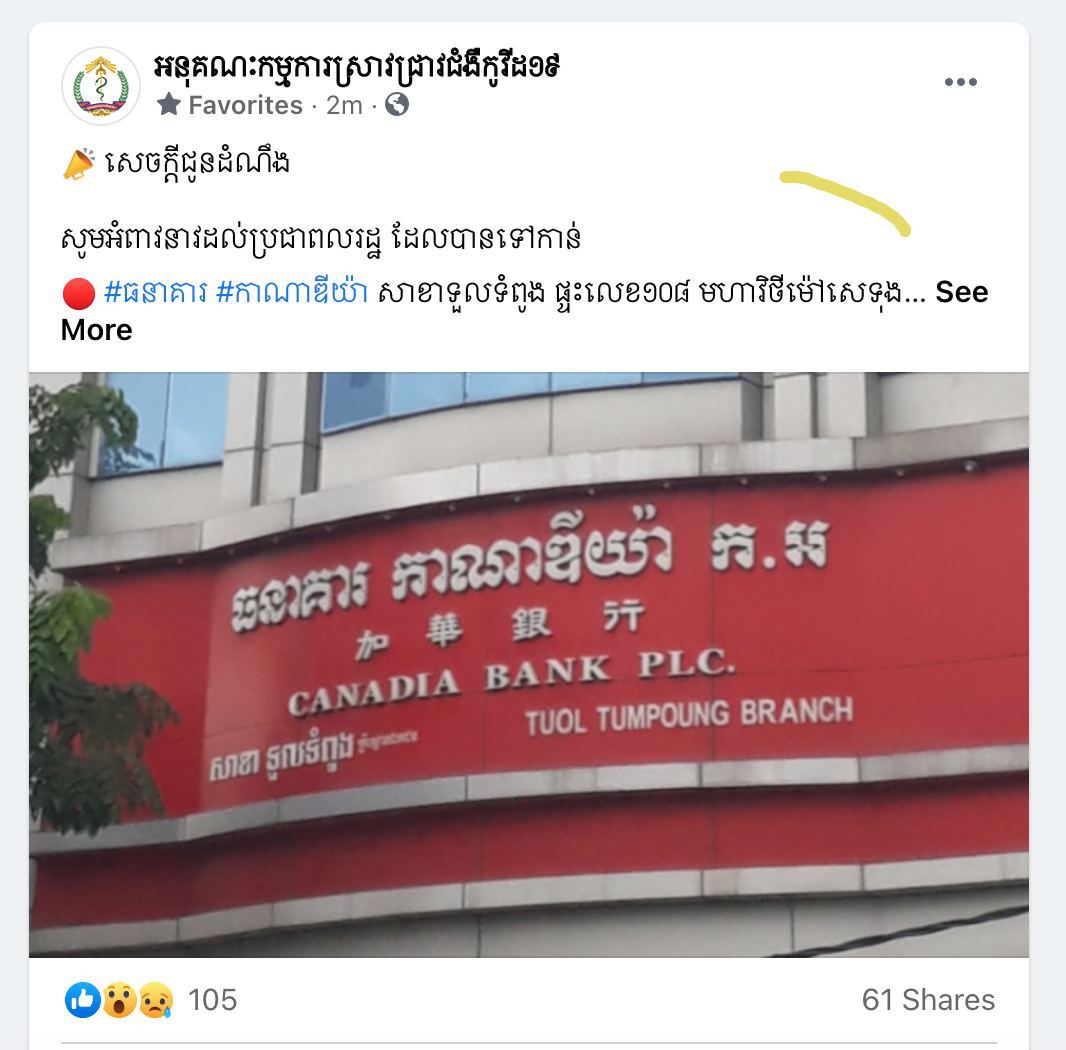
Task: Open the #កាណាឌីយ៉ា hashtag
Action: [292, 292]
